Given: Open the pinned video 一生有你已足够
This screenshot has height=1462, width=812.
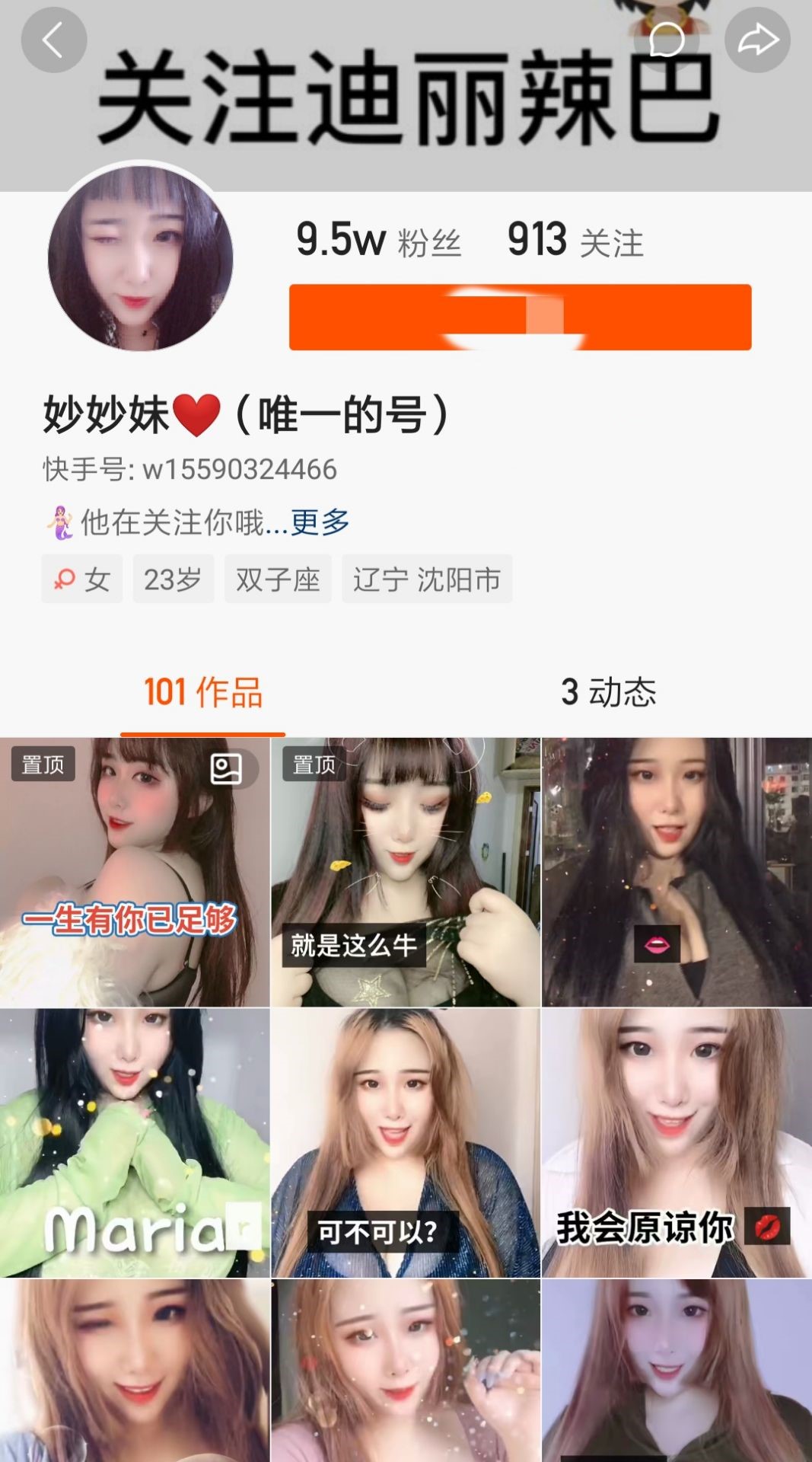Looking at the screenshot, I should 135,872.
